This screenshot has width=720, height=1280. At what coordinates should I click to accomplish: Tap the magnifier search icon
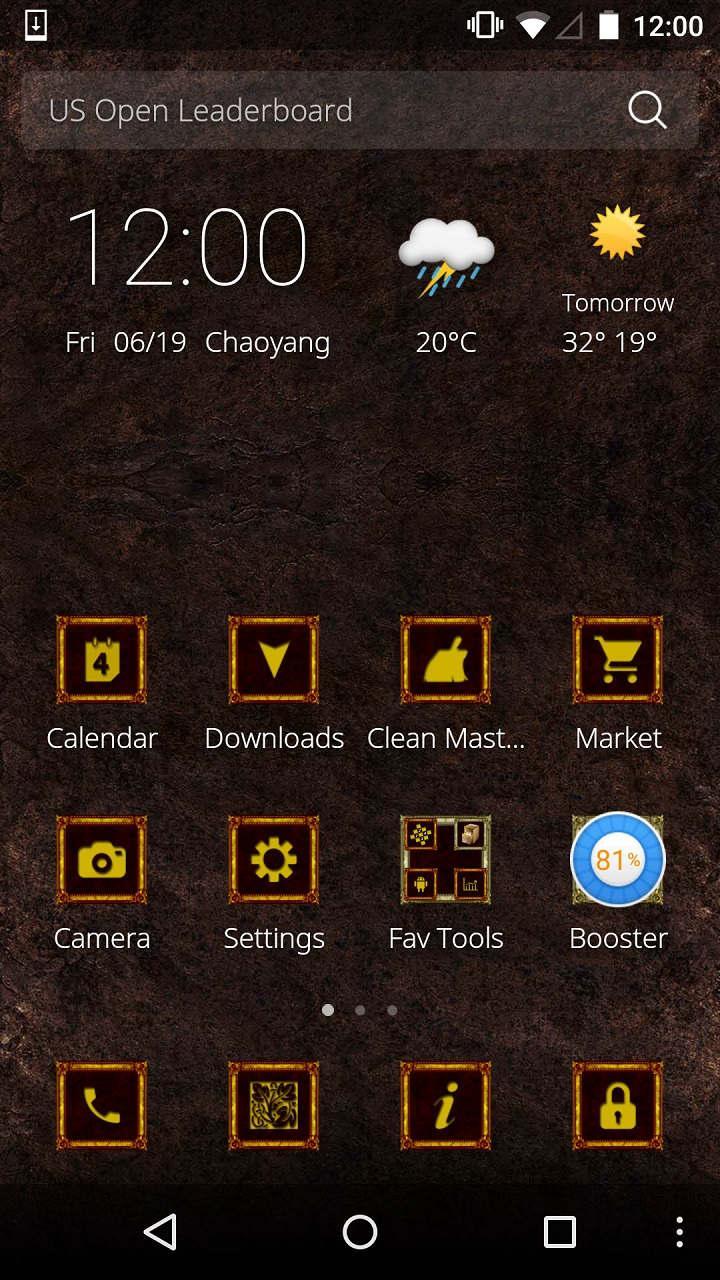tap(647, 110)
